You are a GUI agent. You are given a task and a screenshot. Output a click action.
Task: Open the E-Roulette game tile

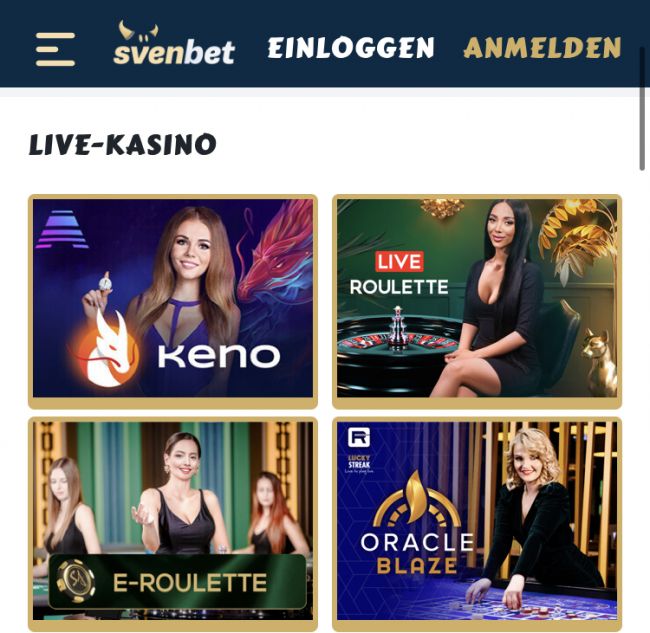point(173,522)
